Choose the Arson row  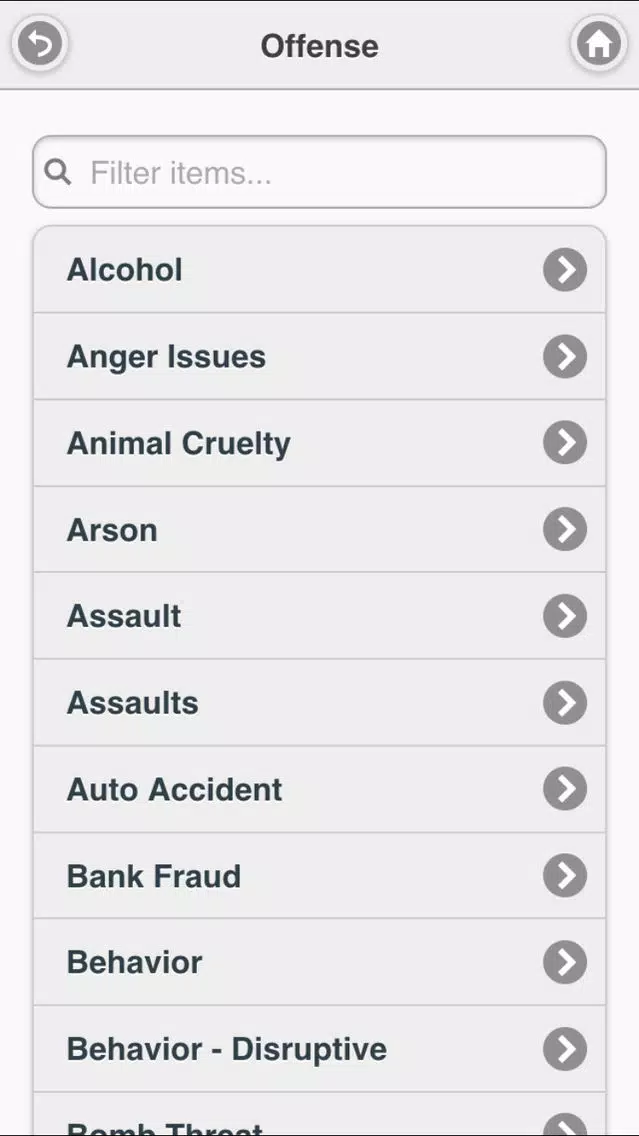[320, 530]
